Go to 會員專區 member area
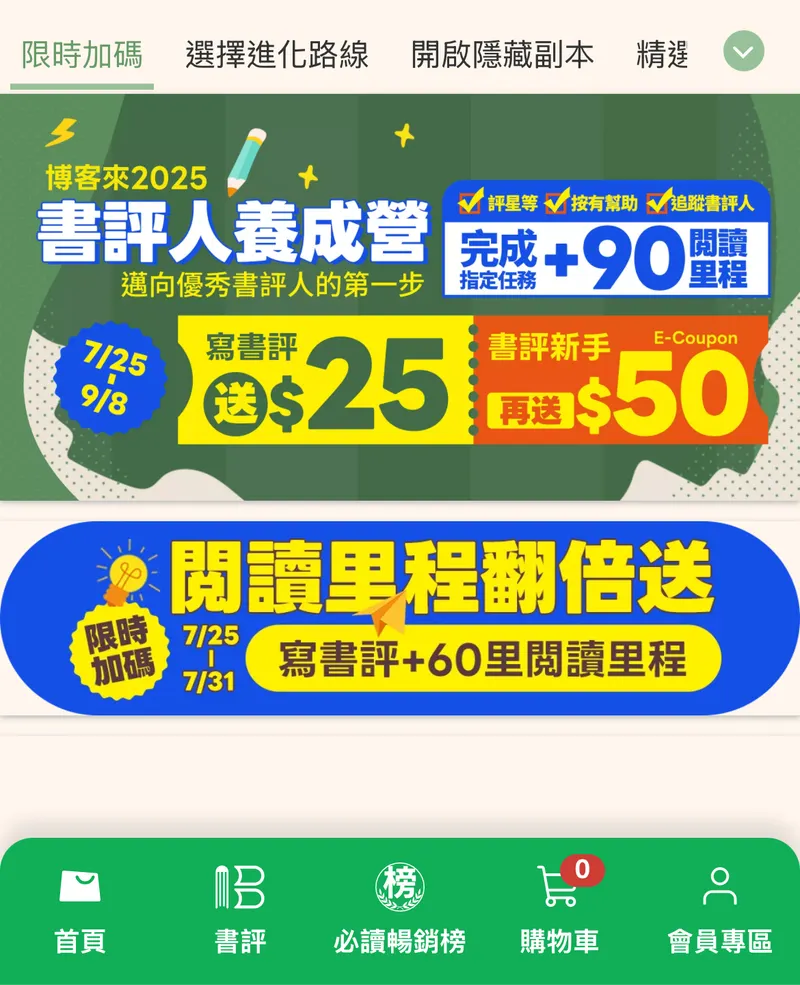The height and width of the screenshot is (985, 800). (x=719, y=911)
